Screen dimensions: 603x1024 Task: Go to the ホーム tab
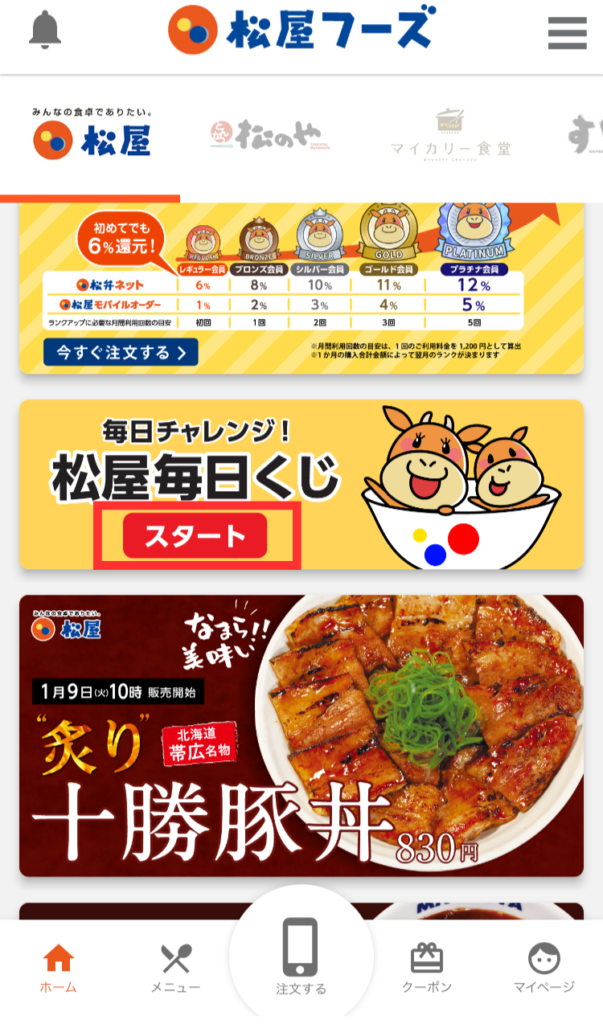pos(58,968)
